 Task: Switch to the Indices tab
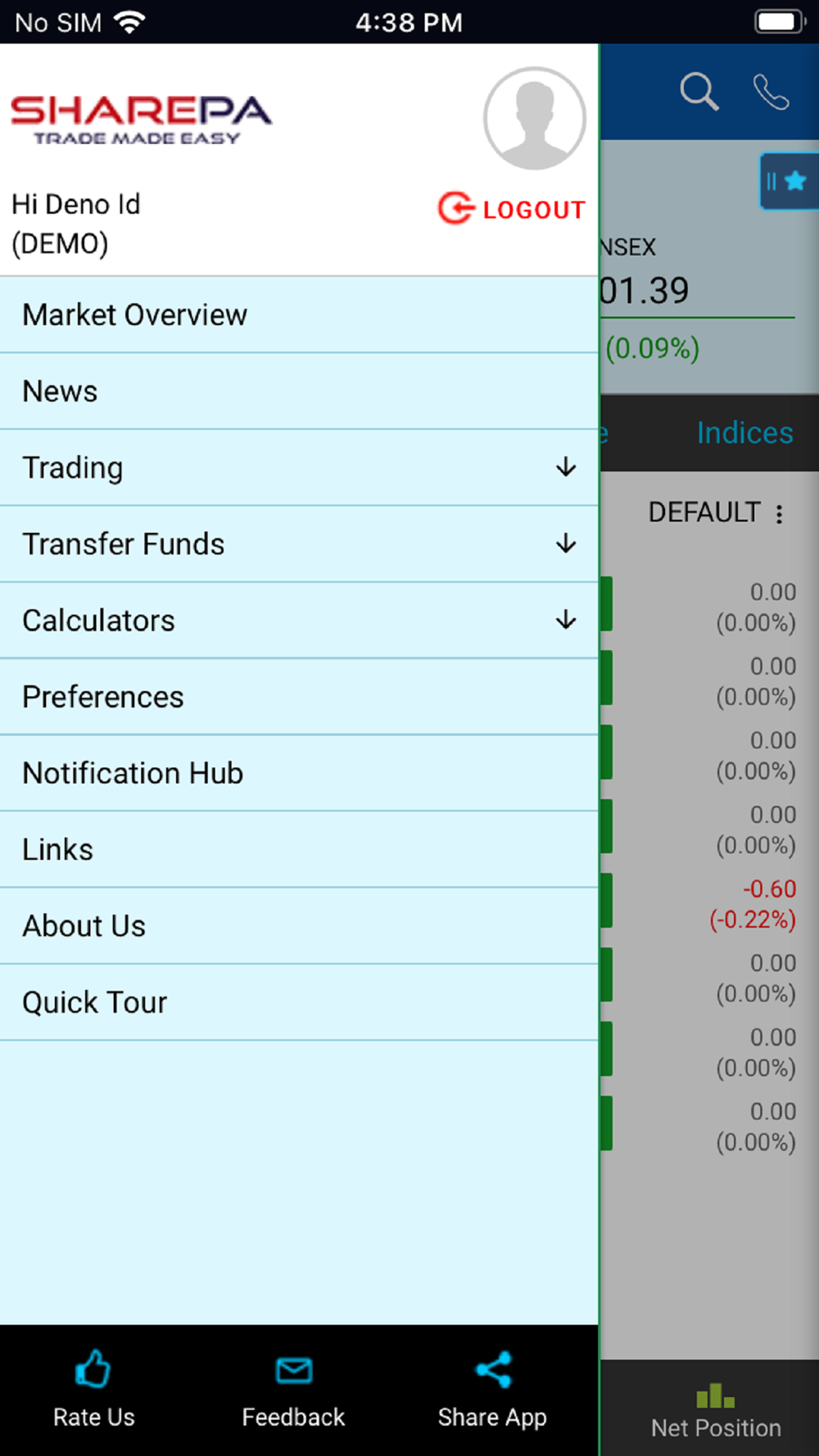tap(744, 432)
